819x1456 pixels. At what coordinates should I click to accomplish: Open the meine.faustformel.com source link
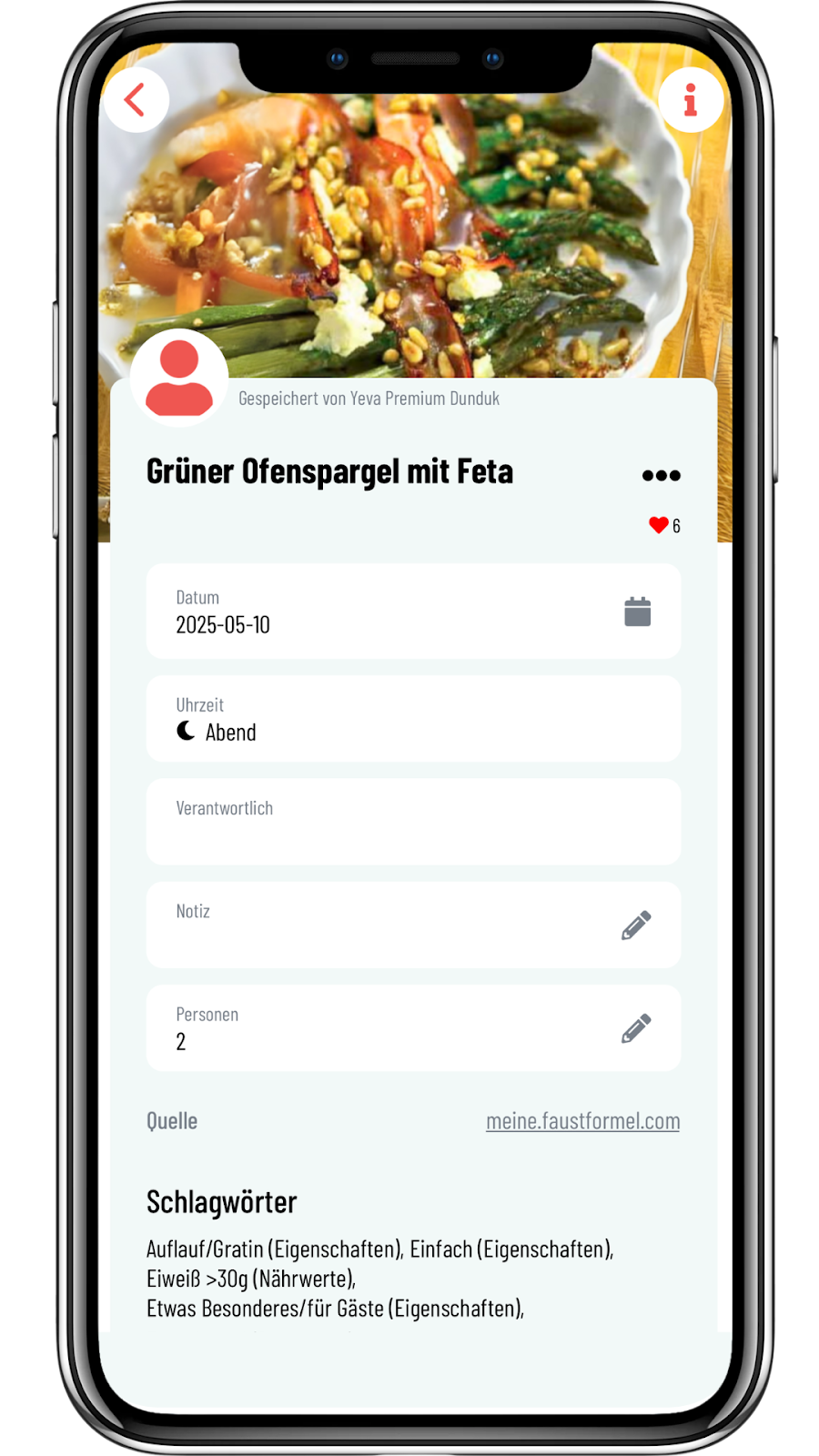(x=582, y=1121)
